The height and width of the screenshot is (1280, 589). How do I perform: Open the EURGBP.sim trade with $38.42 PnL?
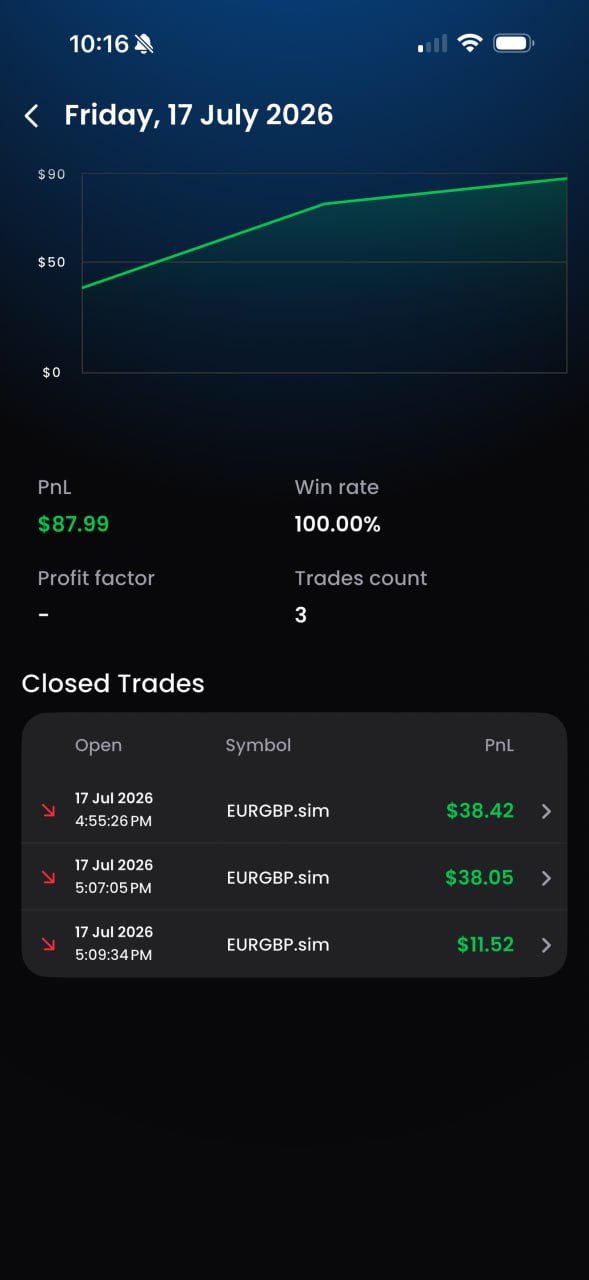tap(294, 810)
